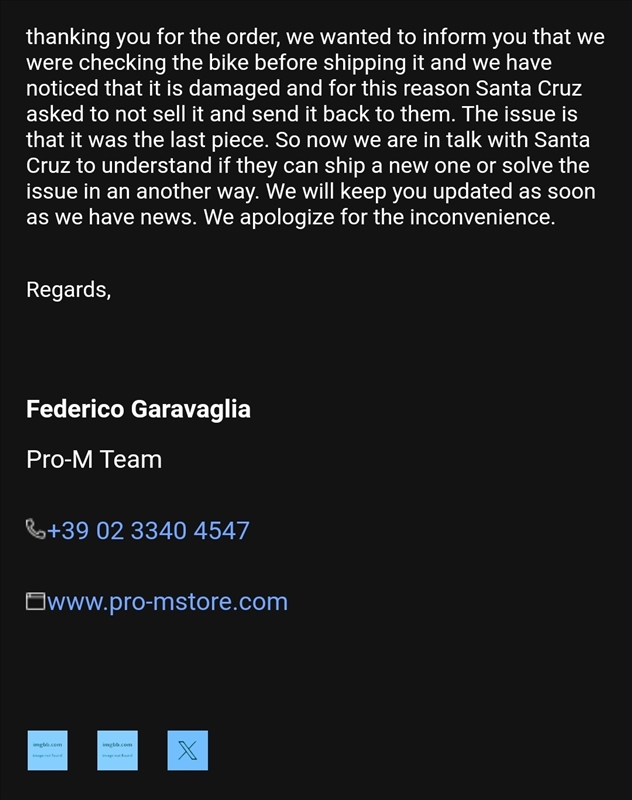Call the phone number +39 02 3340 4547

coord(148,530)
